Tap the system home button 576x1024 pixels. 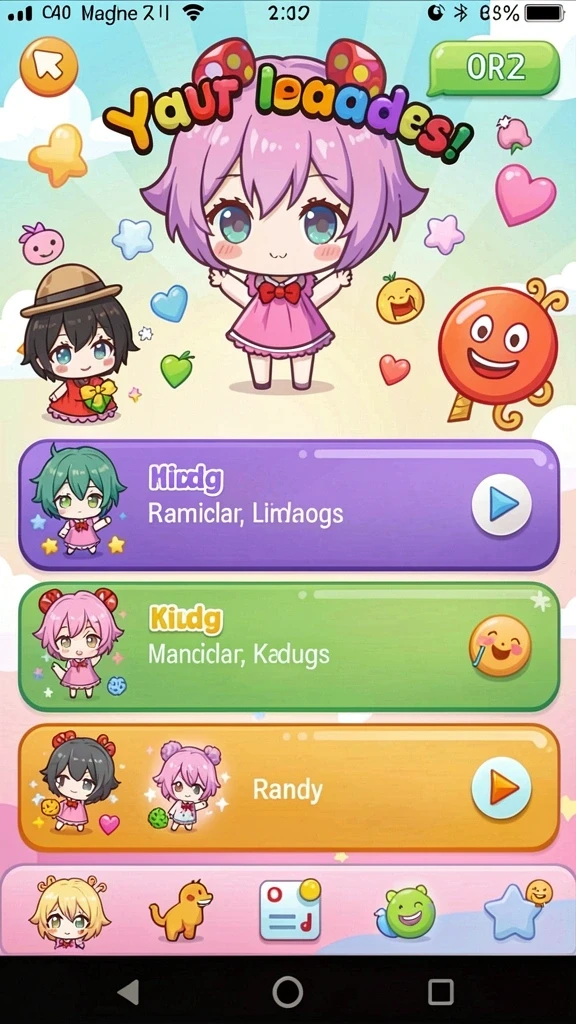coord(288,992)
